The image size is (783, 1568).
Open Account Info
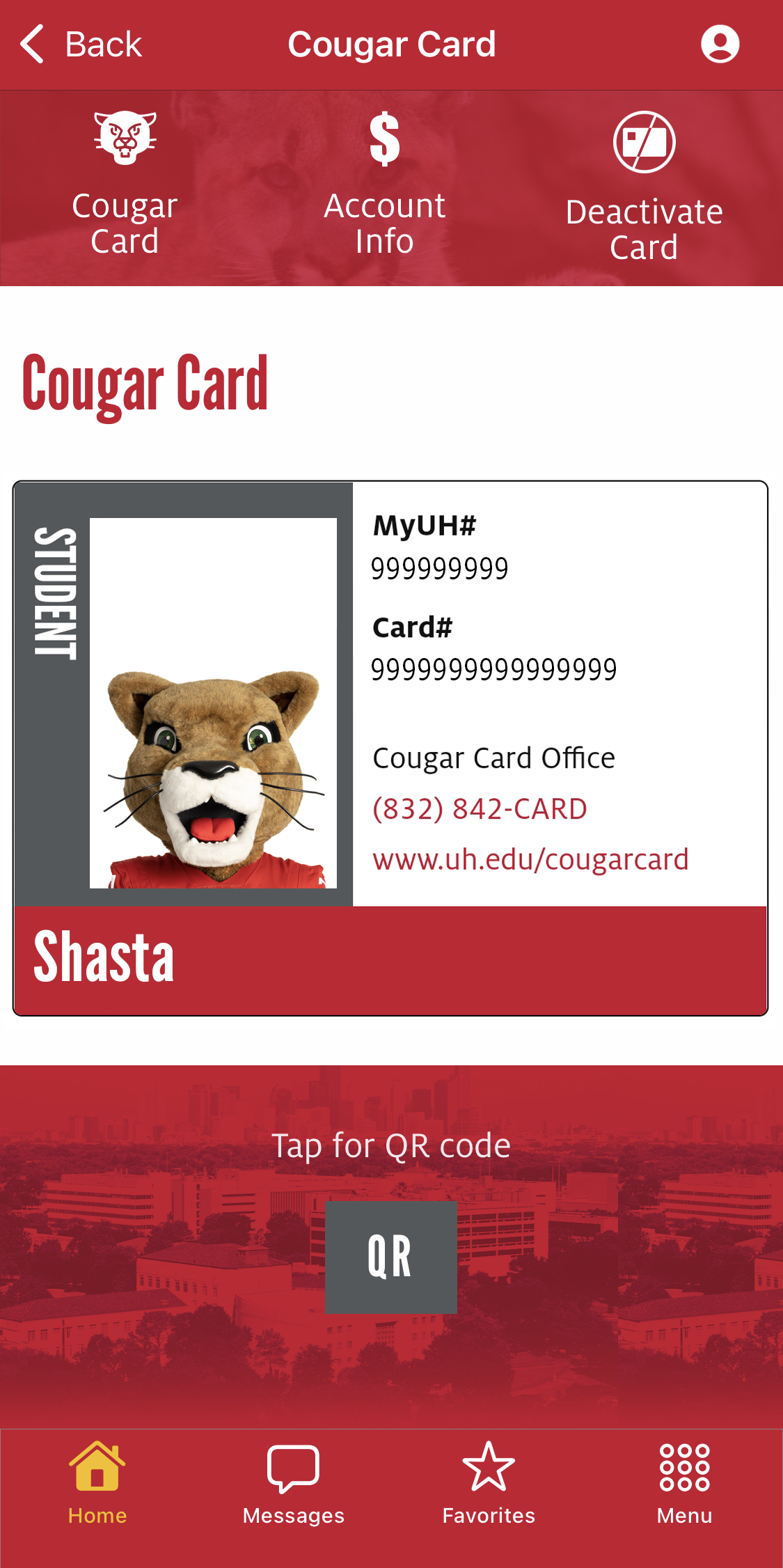(384, 185)
